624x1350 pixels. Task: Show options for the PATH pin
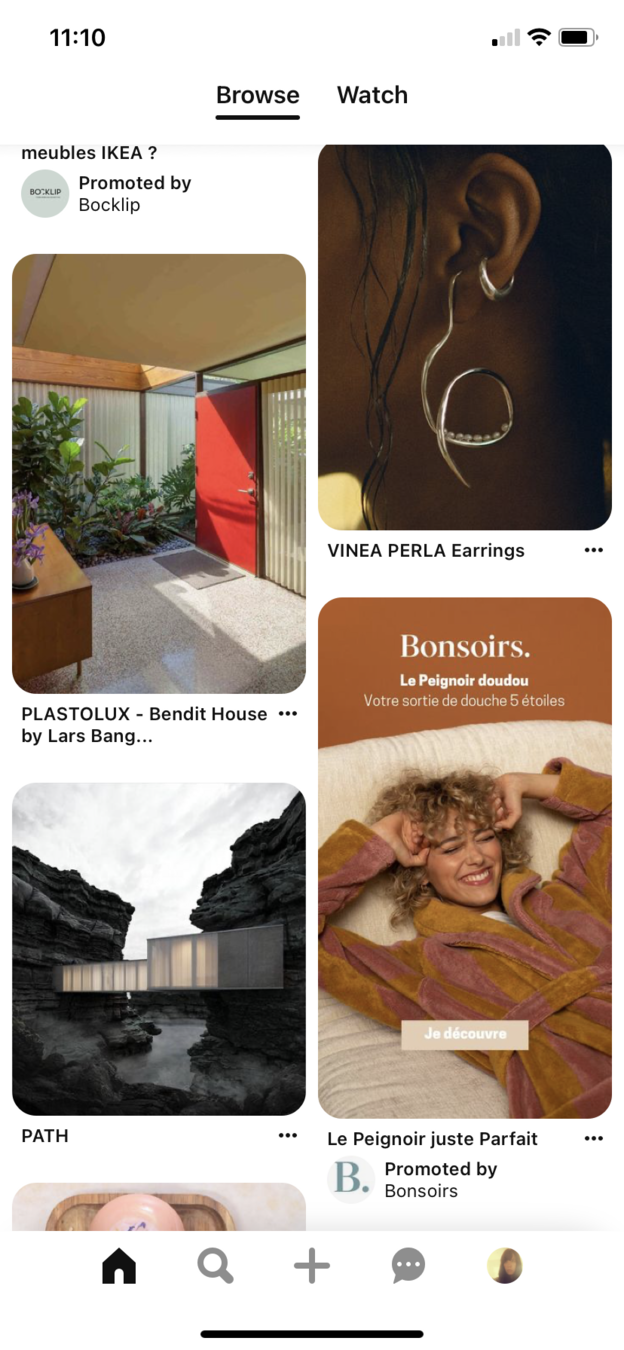click(288, 1135)
